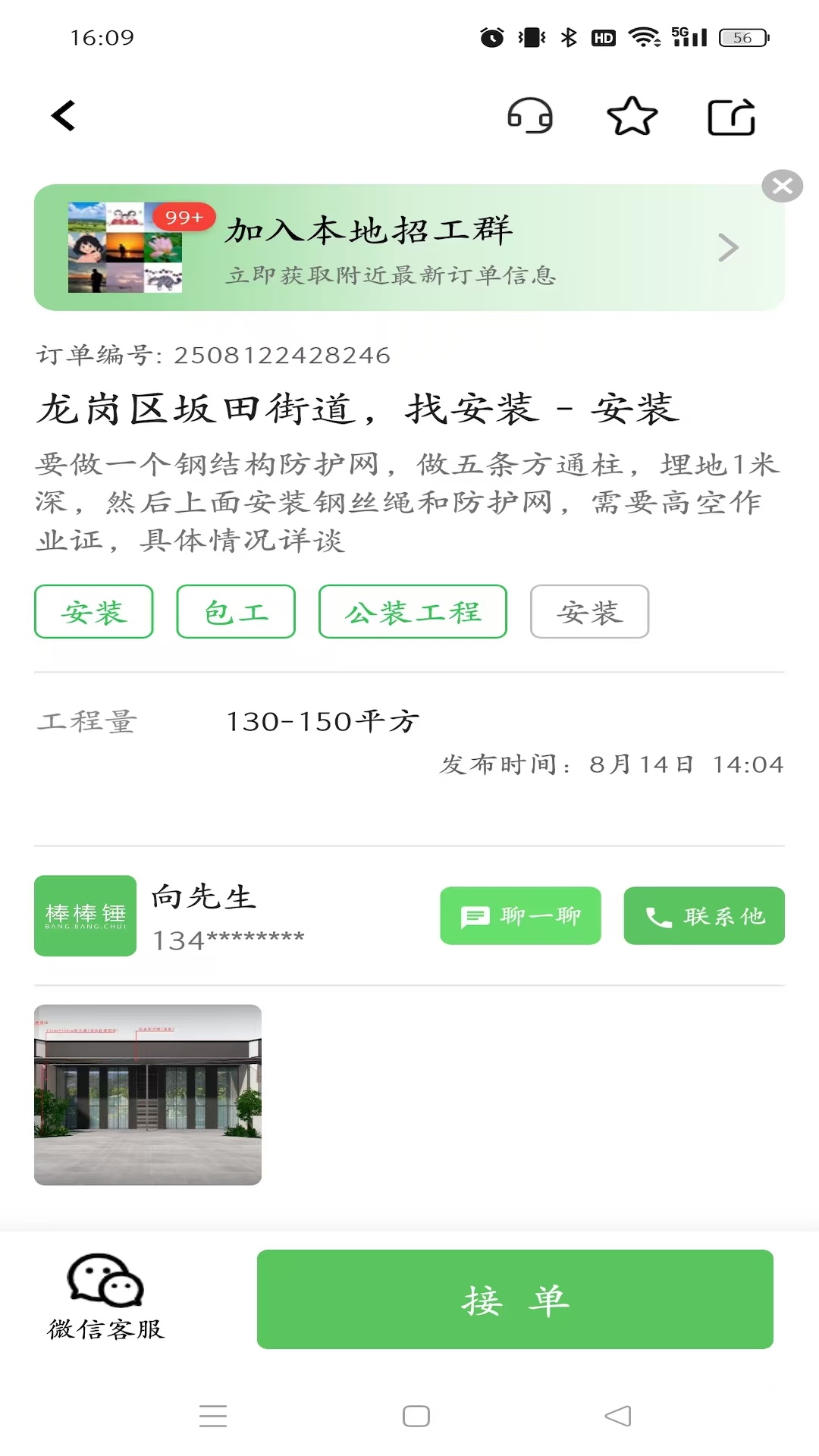Image resolution: width=819 pixels, height=1456 pixels.
Task: Open the 棒棒锤 poster avatar
Action: coord(85,916)
